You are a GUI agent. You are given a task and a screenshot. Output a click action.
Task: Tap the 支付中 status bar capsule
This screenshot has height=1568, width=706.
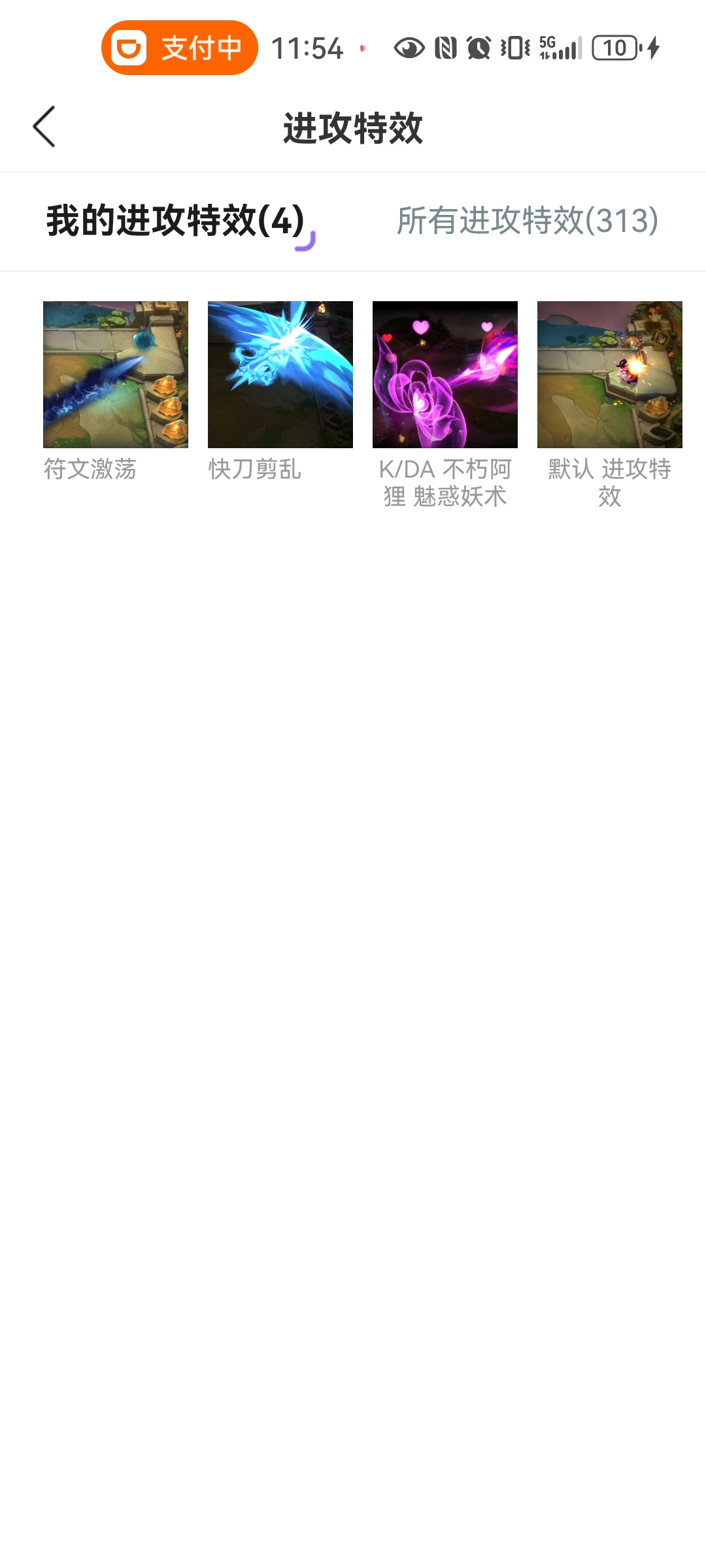tap(179, 48)
